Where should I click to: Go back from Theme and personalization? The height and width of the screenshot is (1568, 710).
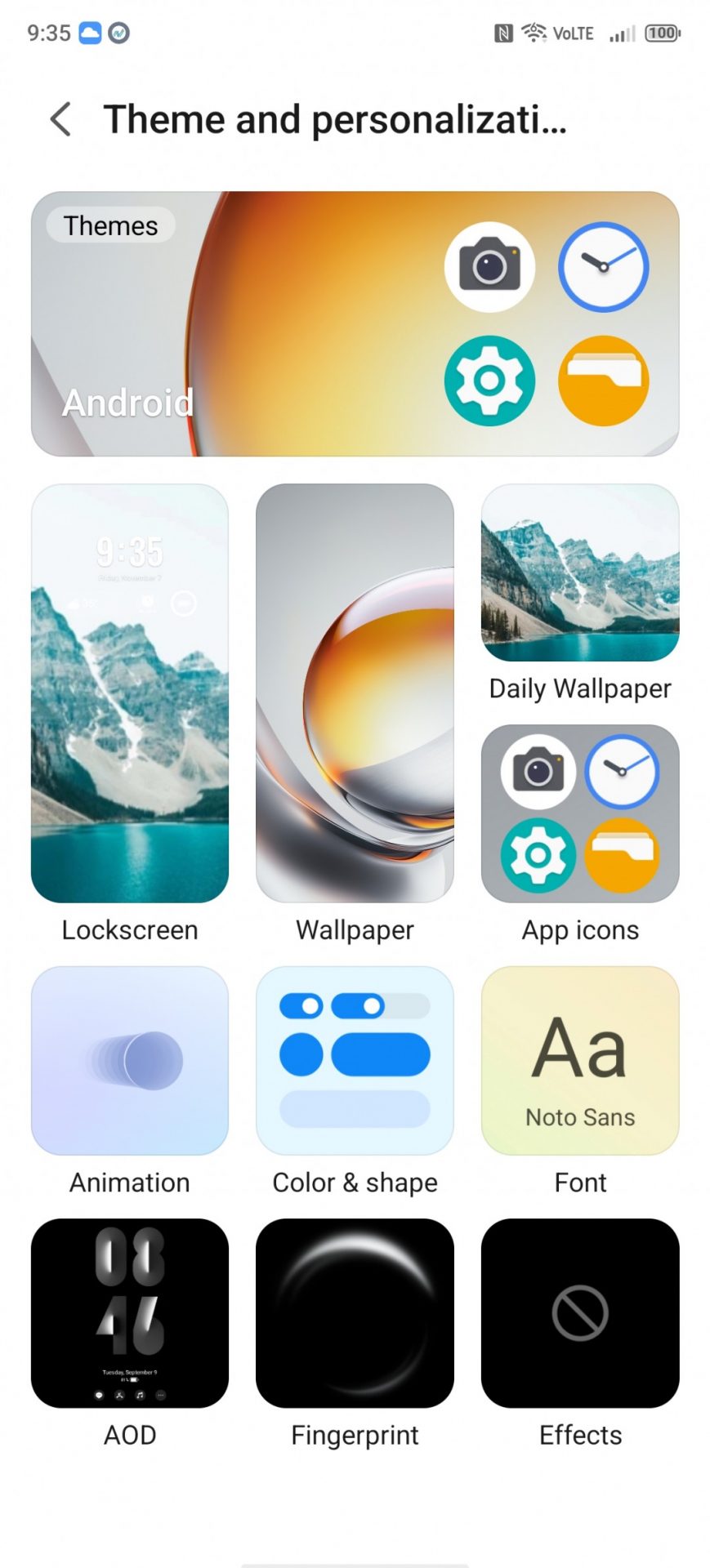click(61, 119)
